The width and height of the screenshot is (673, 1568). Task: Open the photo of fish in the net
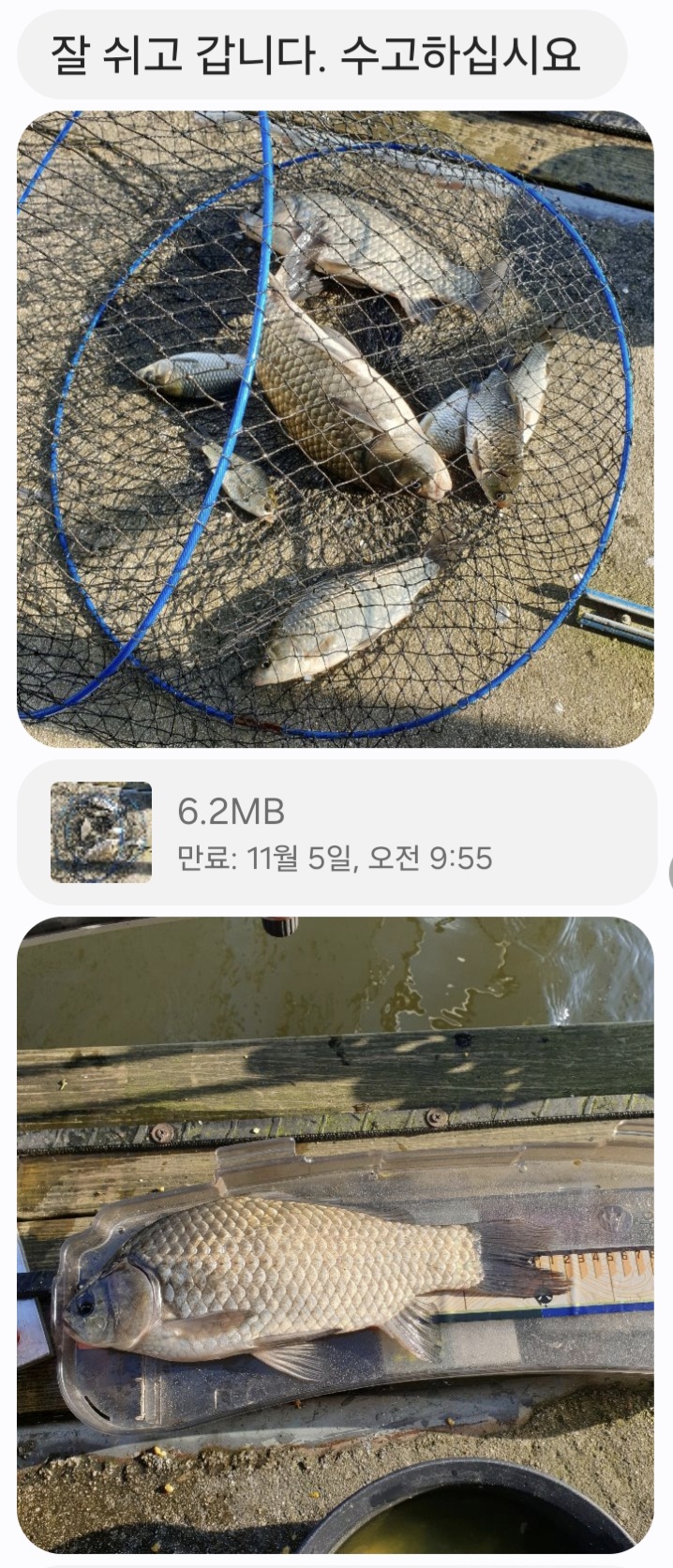pos(336,428)
